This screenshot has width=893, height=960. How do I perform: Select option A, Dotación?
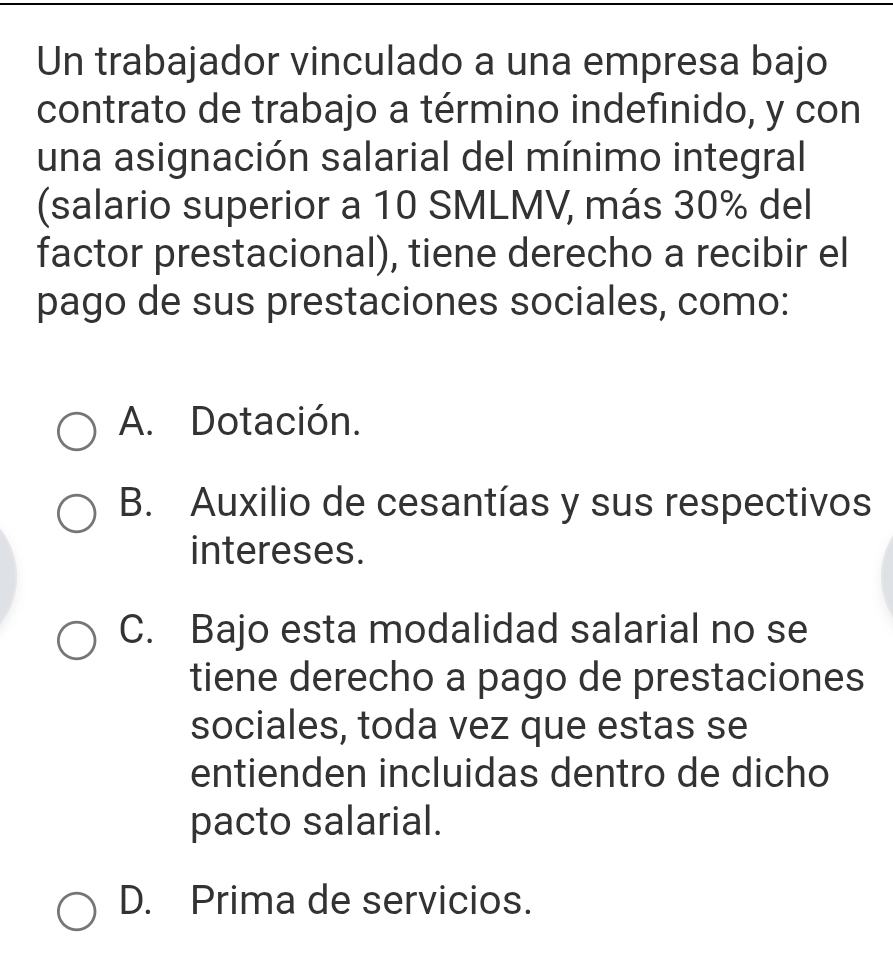pos(76,433)
